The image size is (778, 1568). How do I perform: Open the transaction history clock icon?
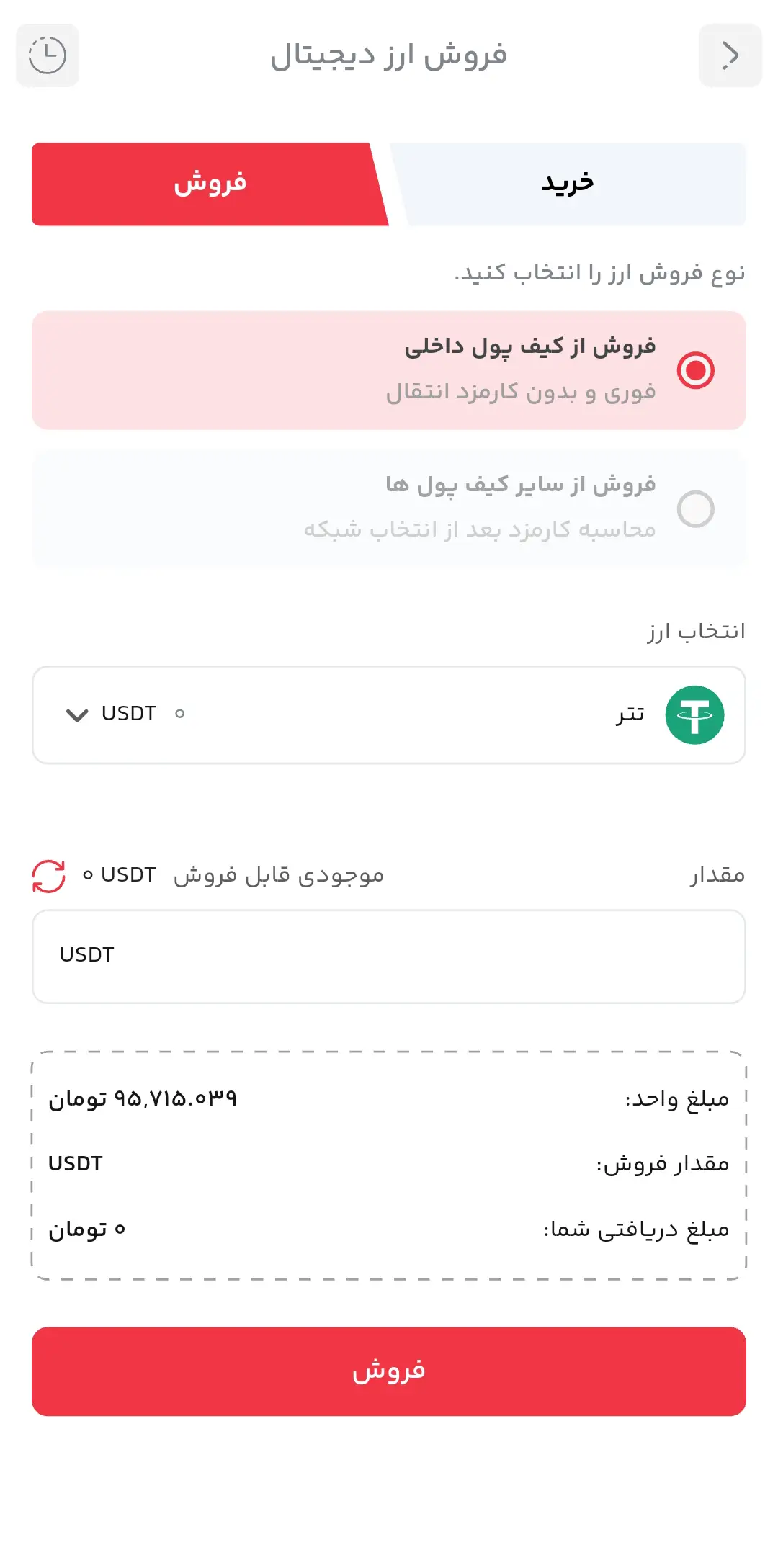click(48, 55)
